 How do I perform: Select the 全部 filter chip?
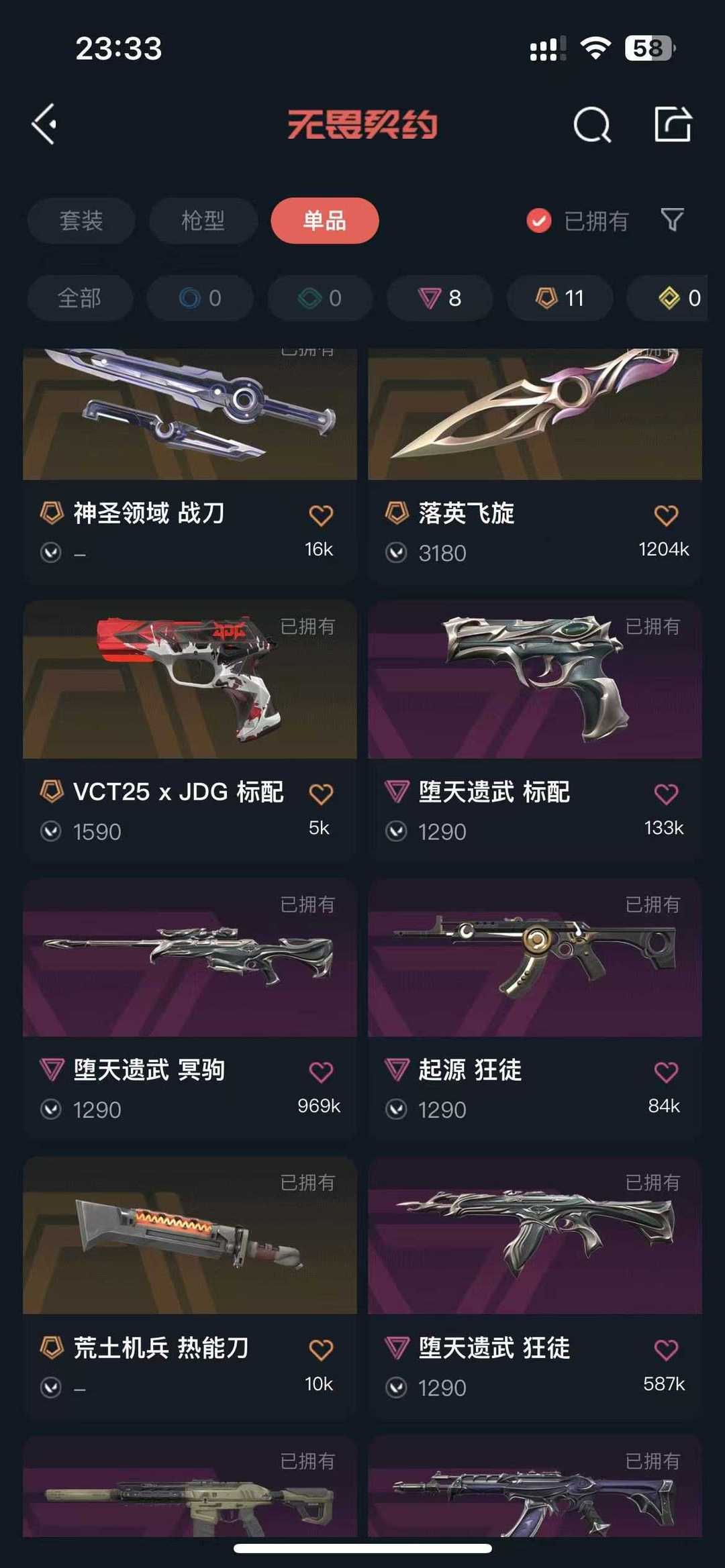click(x=79, y=298)
